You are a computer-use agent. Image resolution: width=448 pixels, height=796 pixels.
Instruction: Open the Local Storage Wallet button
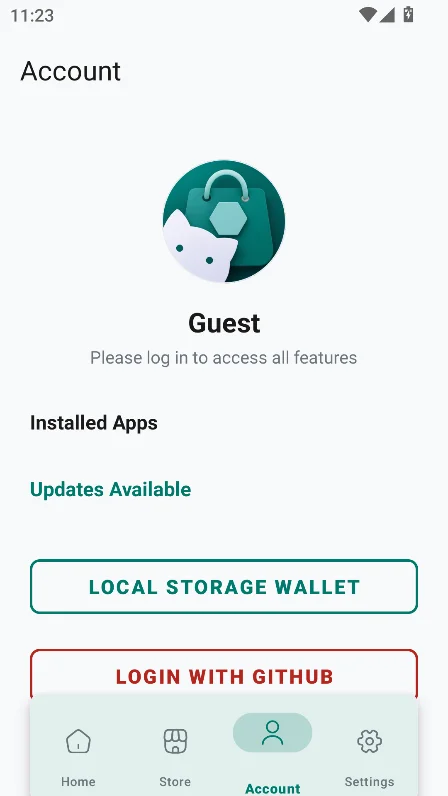[x=224, y=586]
